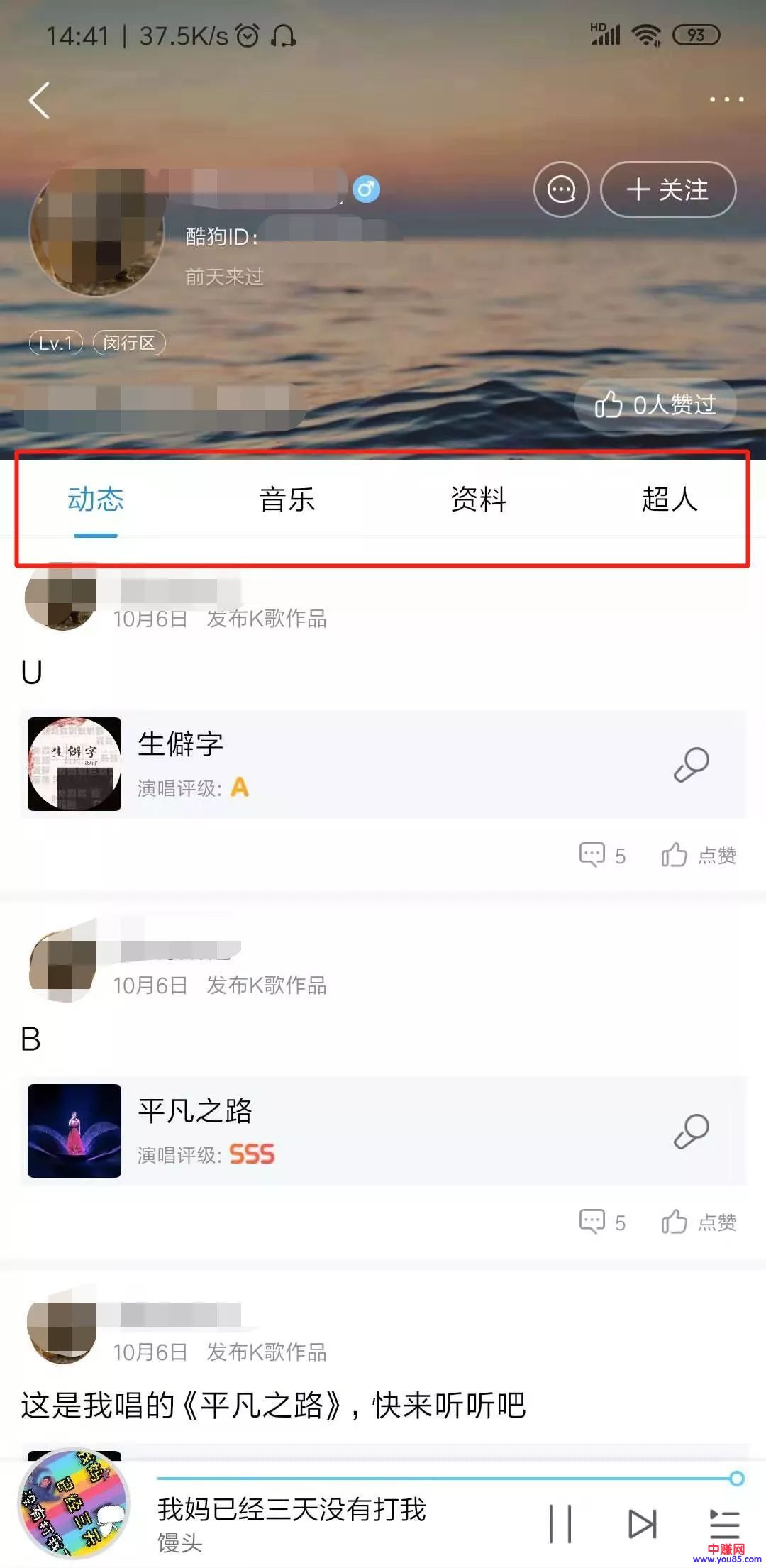Open the three-dot overflow menu
The width and height of the screenshot is (766, 1568).
pyautogui.click(x=726, y=99)
